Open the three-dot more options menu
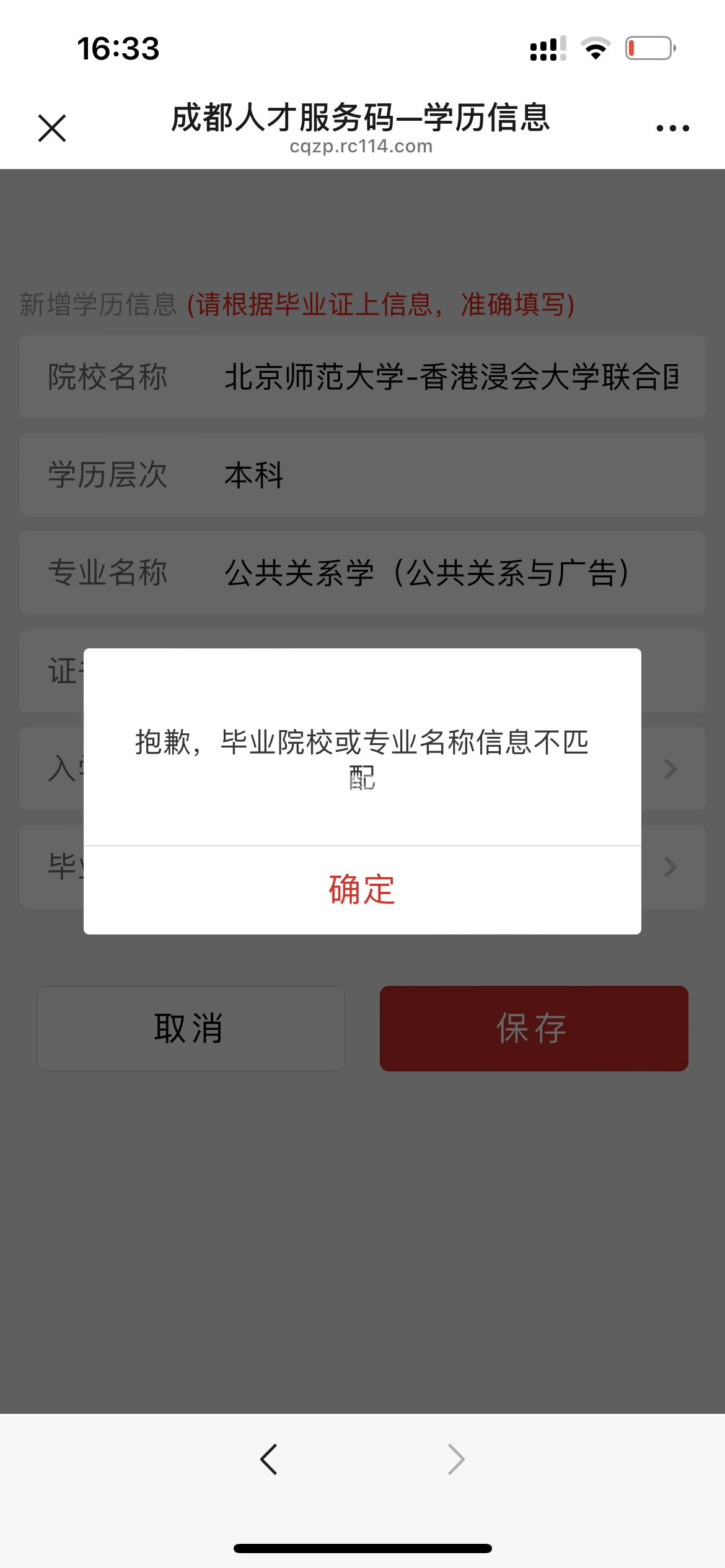 (x=672, y=128)
